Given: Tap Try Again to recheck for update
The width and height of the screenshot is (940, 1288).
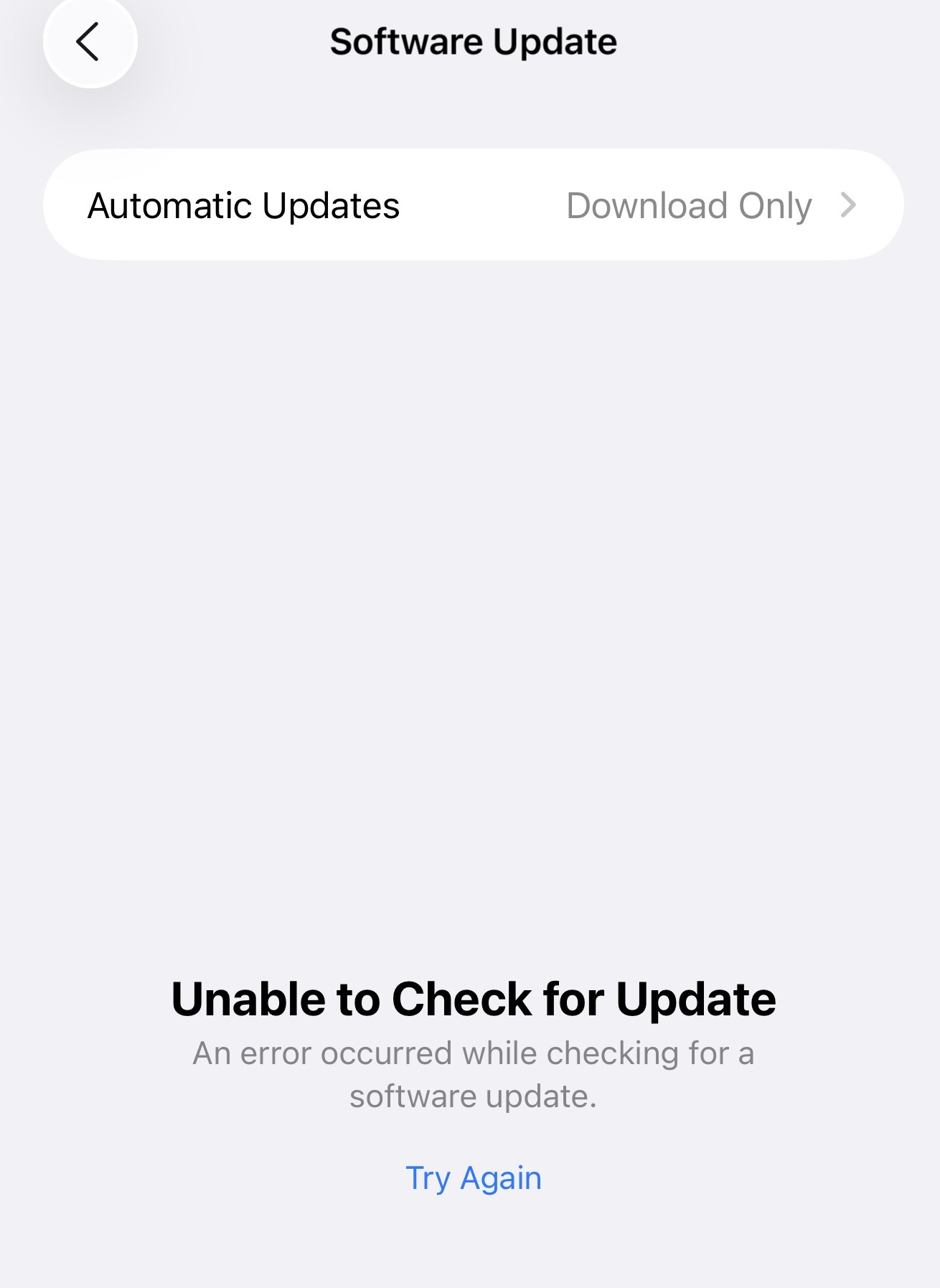Looking at the screenshot, I should [x=473, y=1177].
